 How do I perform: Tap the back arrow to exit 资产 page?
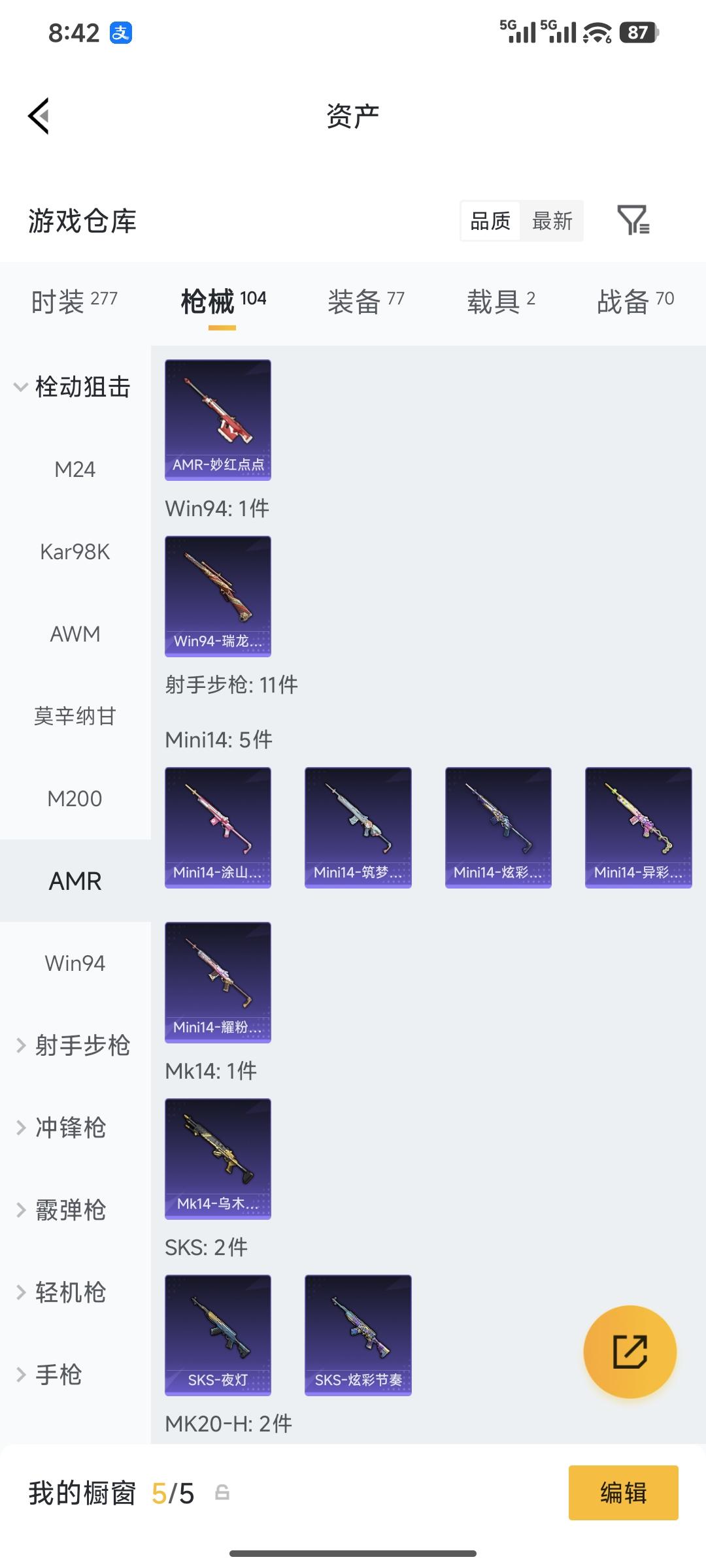39,115
